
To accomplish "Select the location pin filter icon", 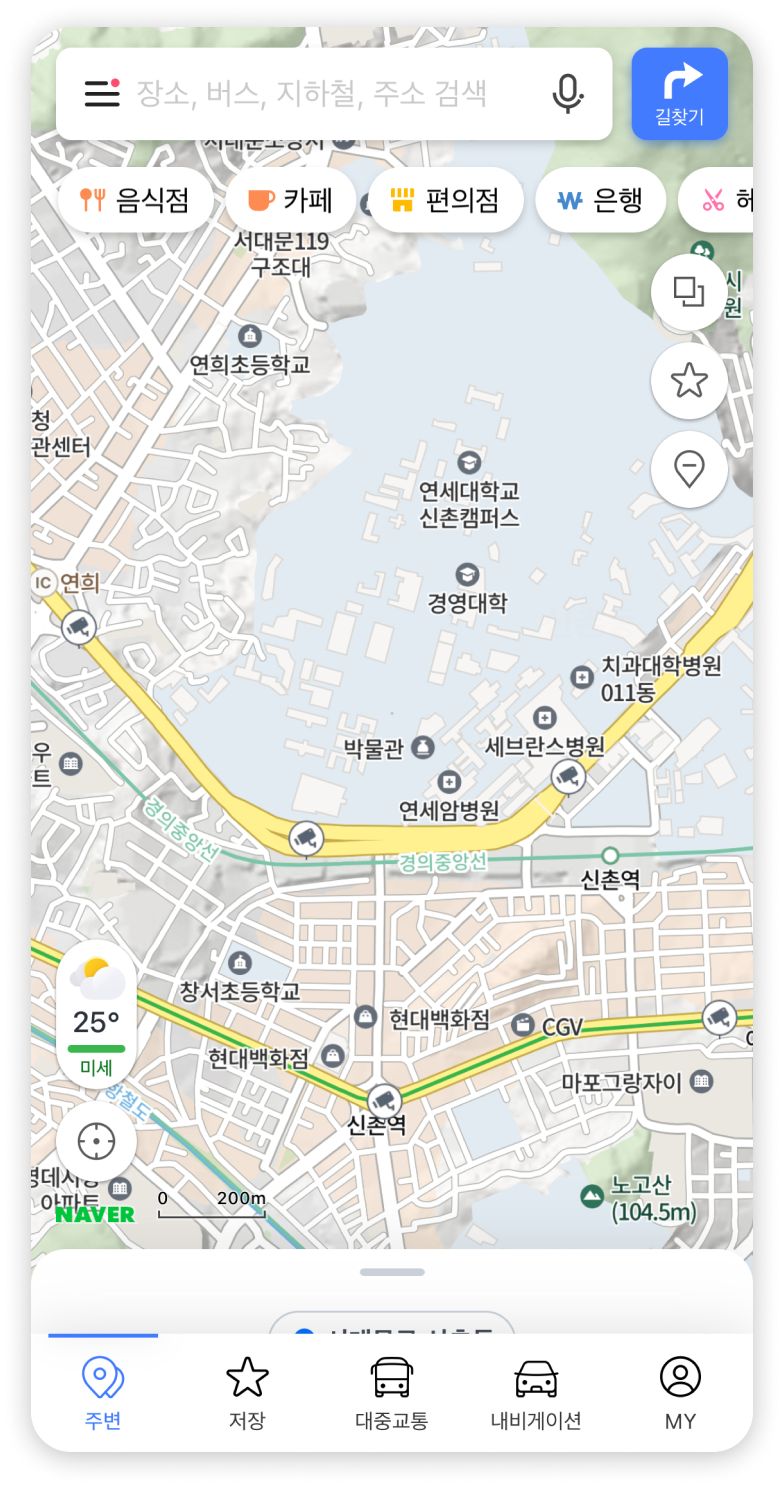I will [688, 468].
